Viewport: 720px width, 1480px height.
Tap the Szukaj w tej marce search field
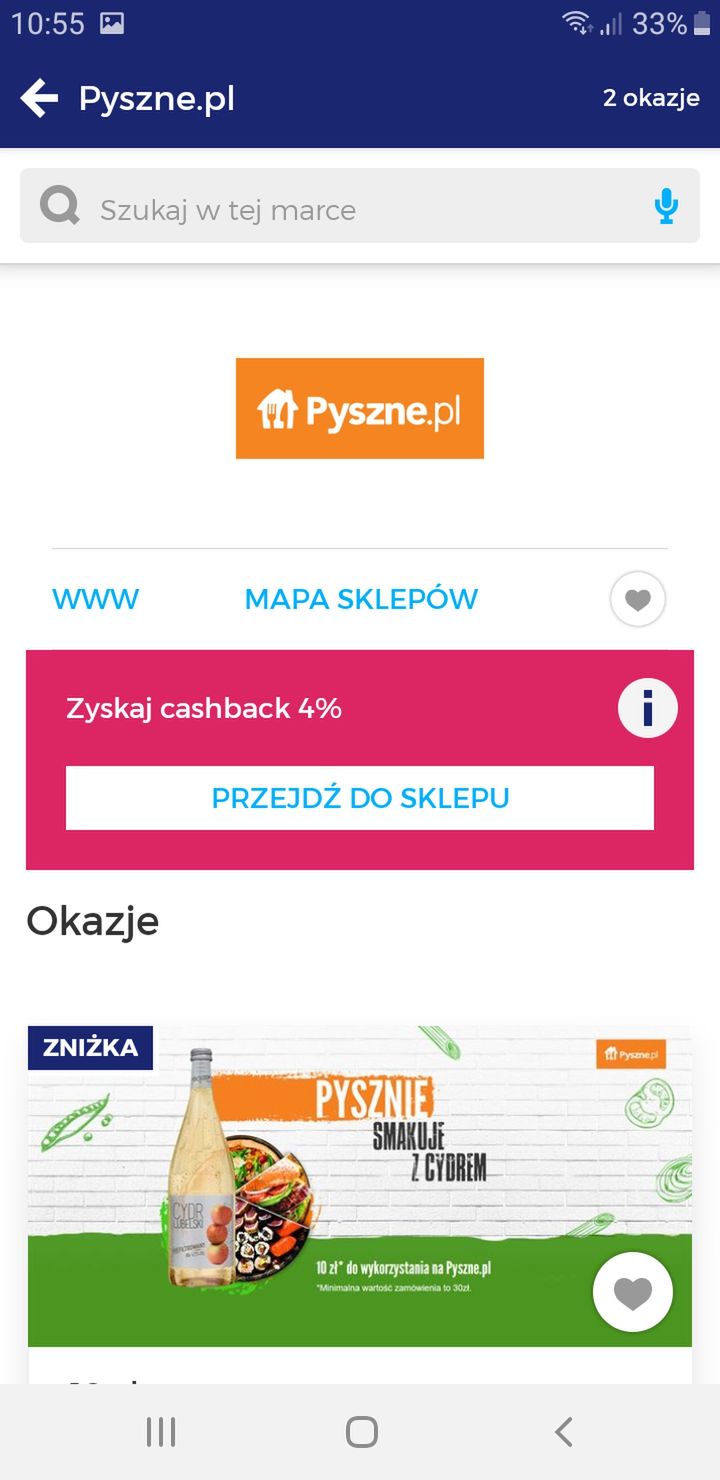click(x=360, y=206)
